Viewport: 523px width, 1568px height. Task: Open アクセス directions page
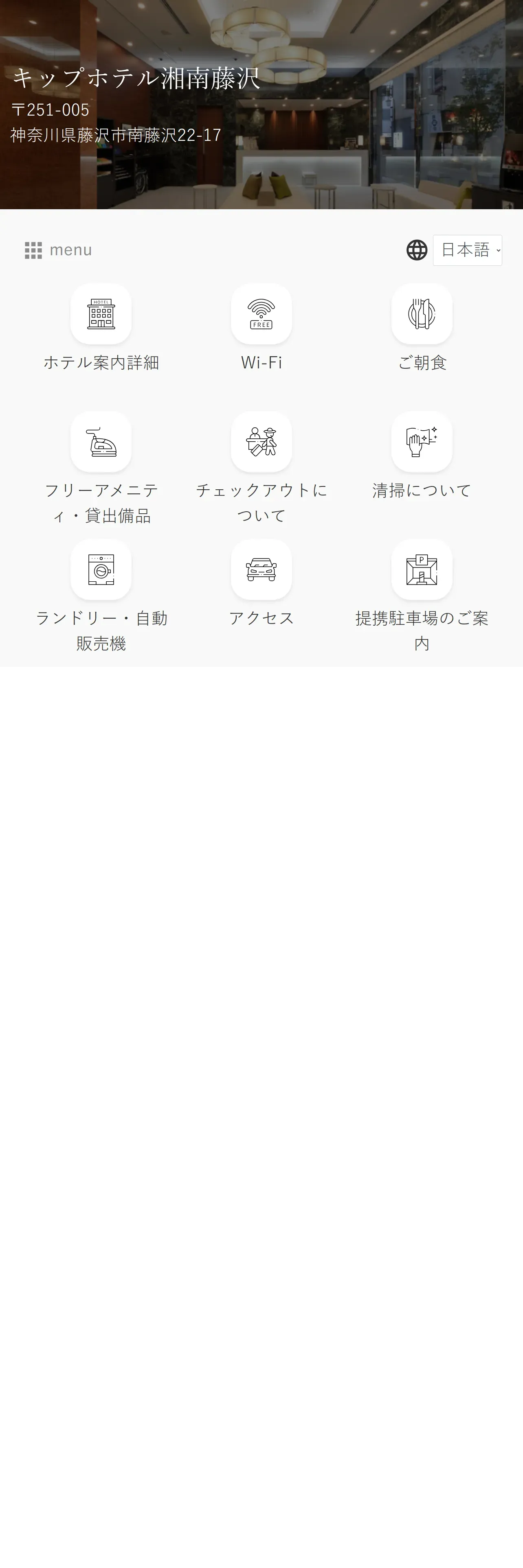coord(261,570)
